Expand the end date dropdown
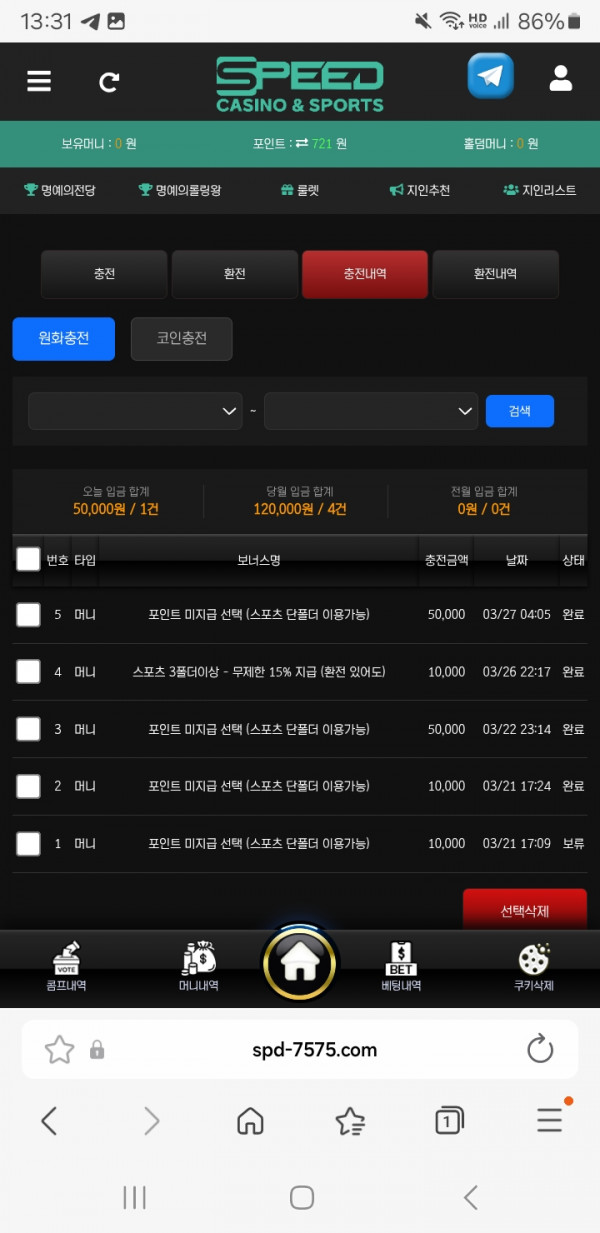600x1233 pixels. coord(371,411)
